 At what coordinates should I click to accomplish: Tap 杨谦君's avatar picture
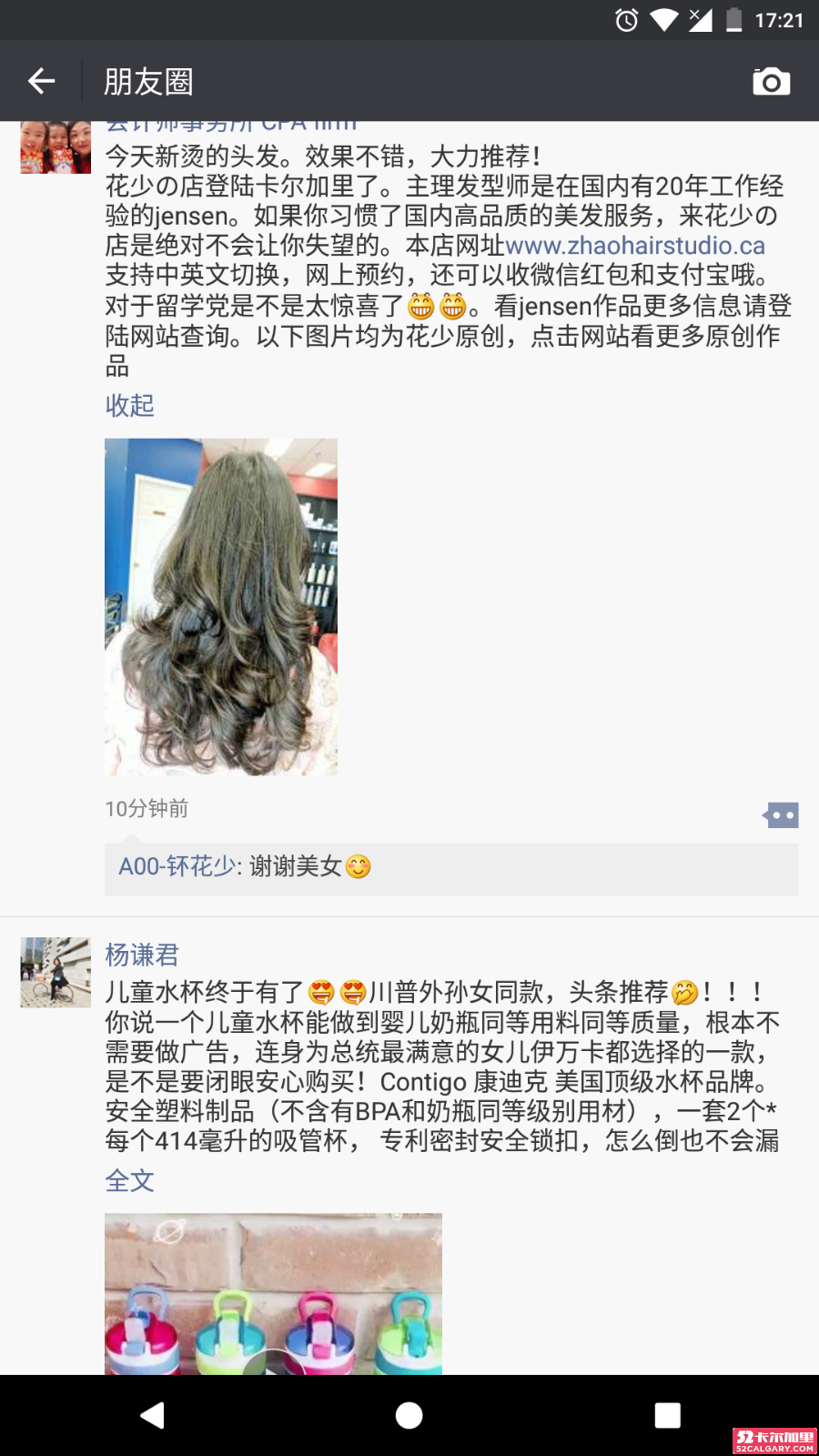tap(56, 973)
